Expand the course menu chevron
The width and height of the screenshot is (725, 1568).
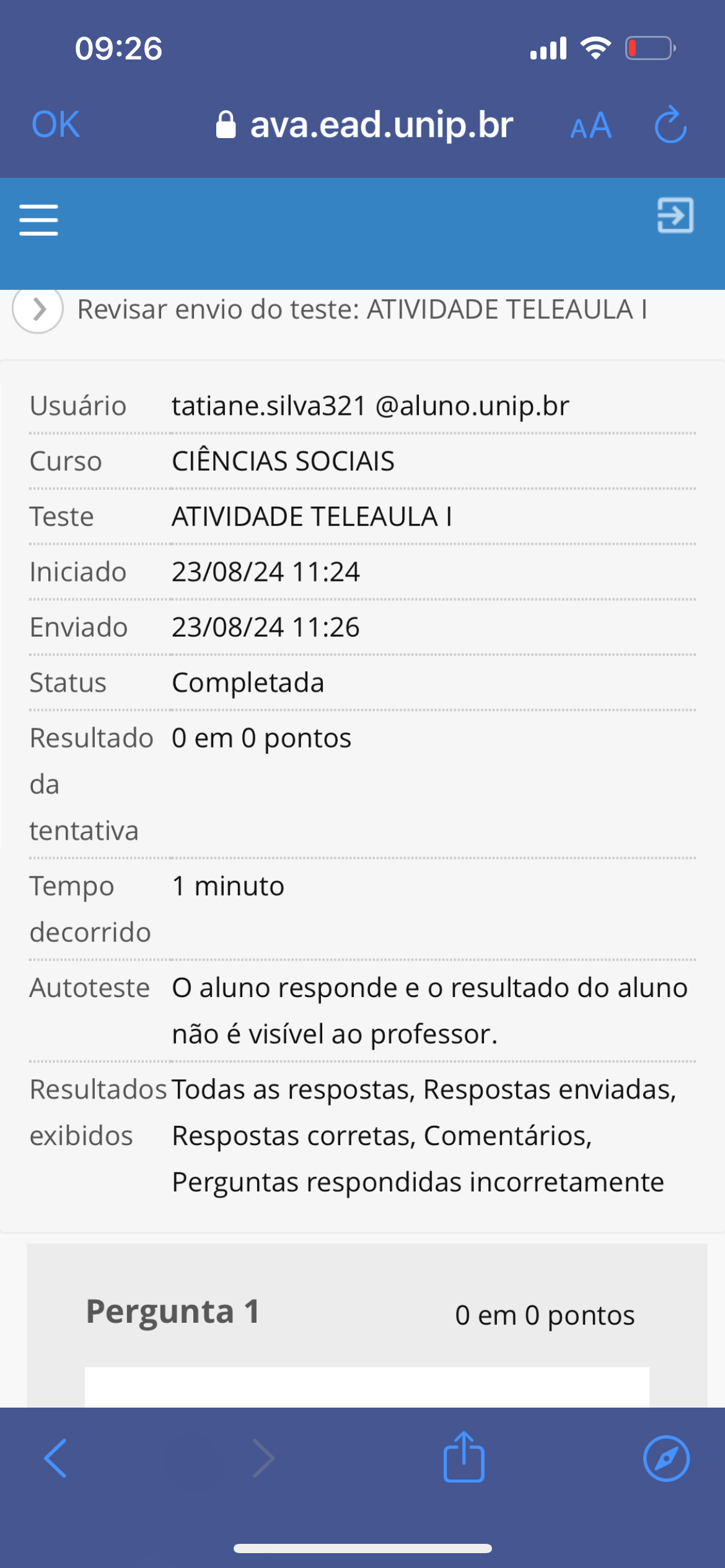[x=38, y=309]
